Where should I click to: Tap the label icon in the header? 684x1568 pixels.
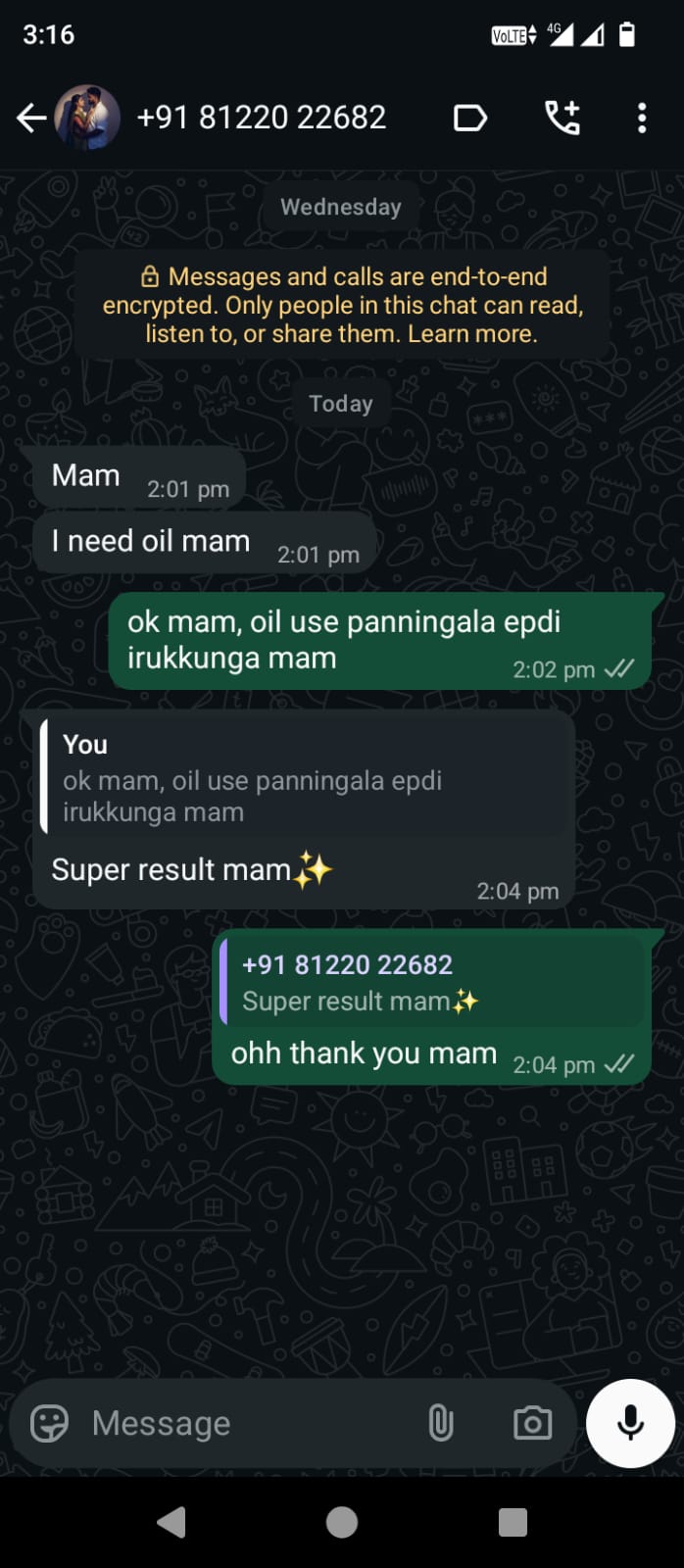tap(469, 119)
